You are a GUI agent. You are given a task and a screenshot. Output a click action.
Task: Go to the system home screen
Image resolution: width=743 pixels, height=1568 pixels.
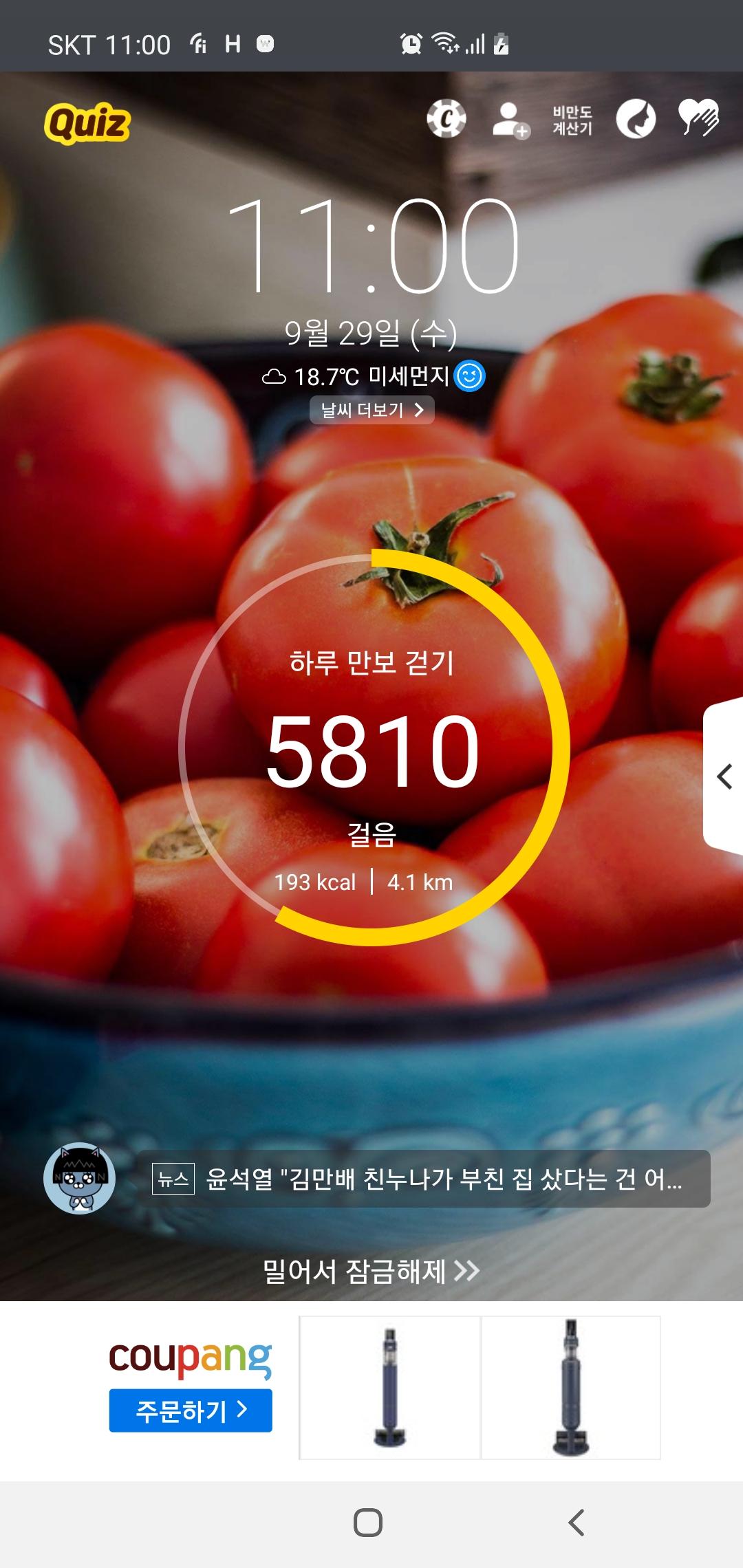368,1523
